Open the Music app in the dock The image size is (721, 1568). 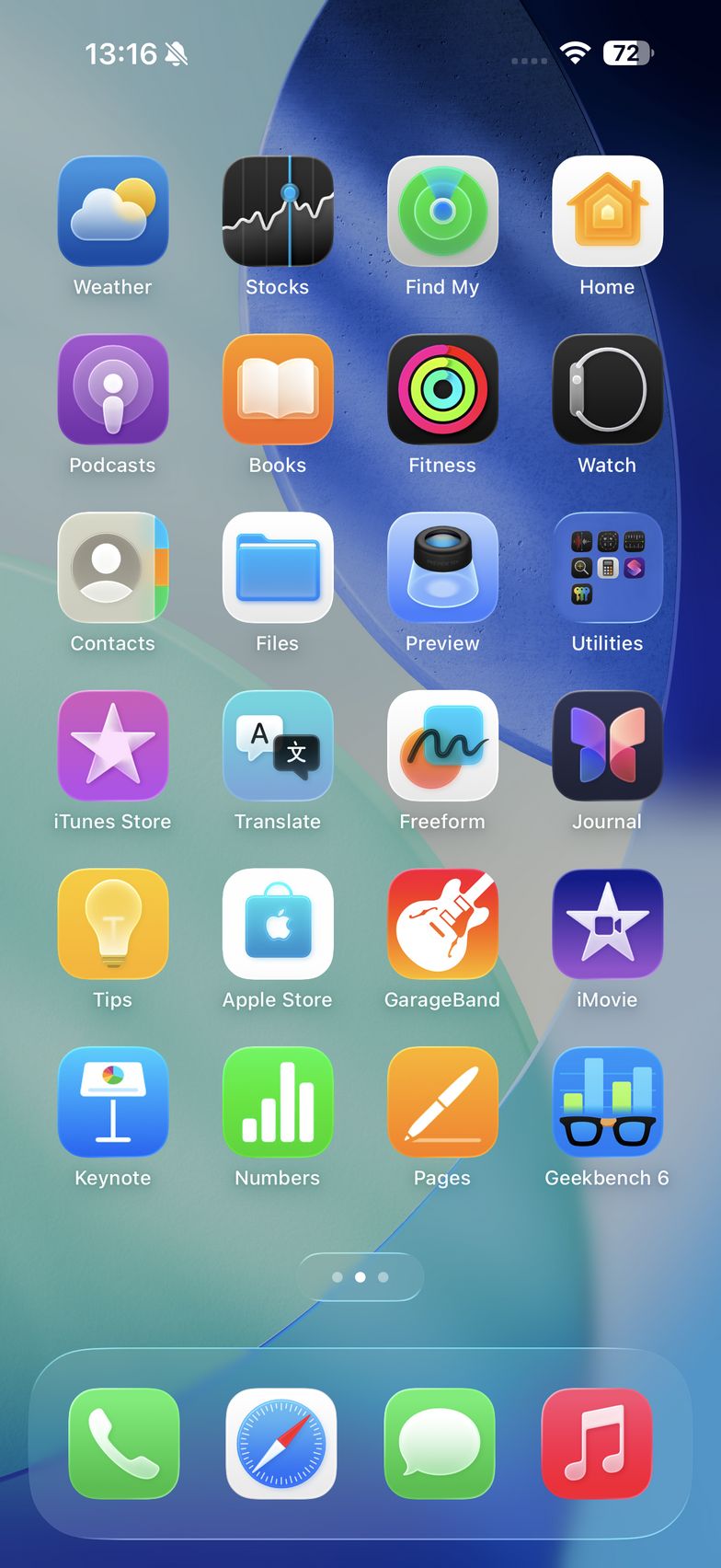[597, 1444]
